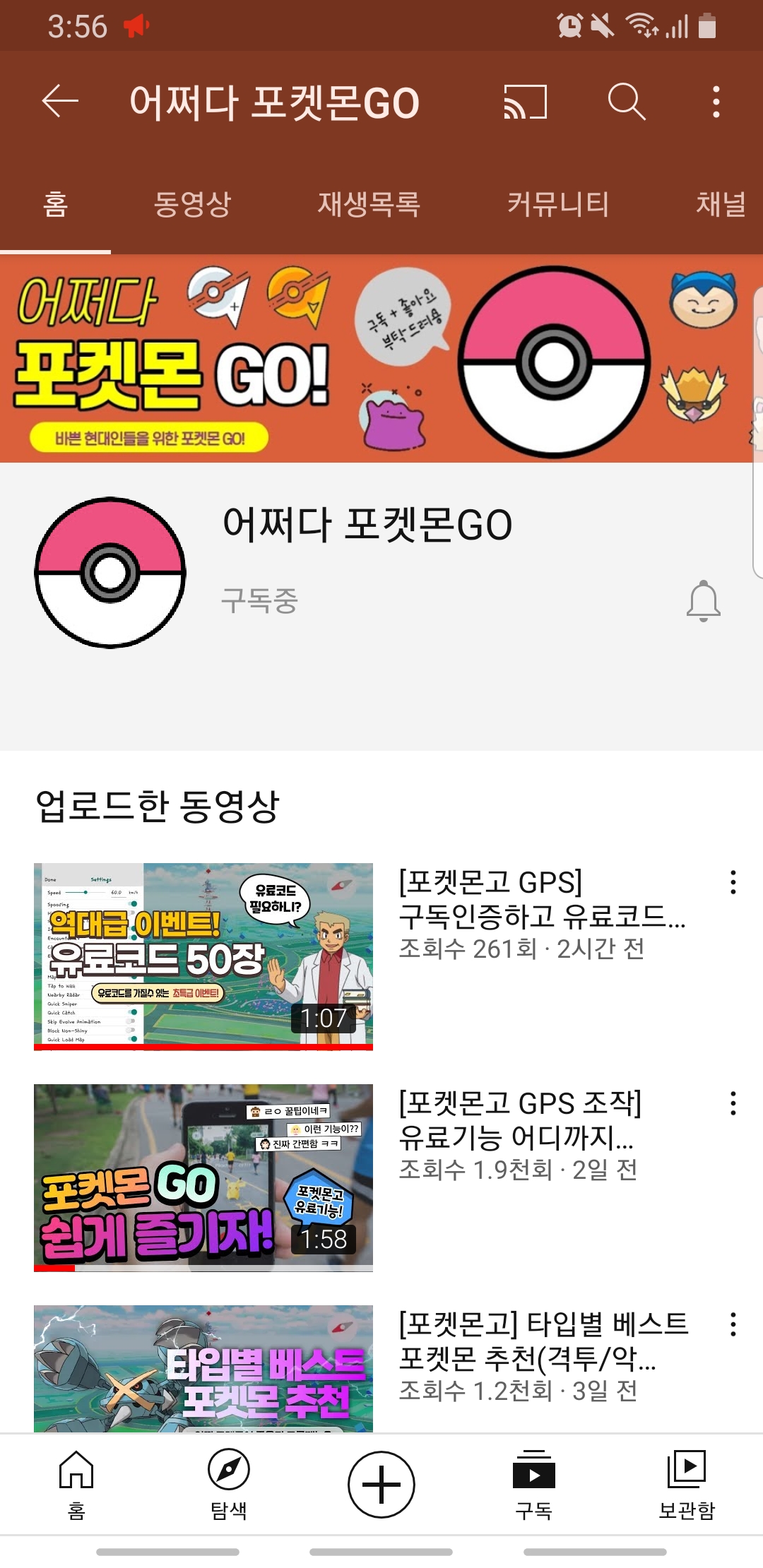Tap the 구독중 subscription button

[259, 601]
